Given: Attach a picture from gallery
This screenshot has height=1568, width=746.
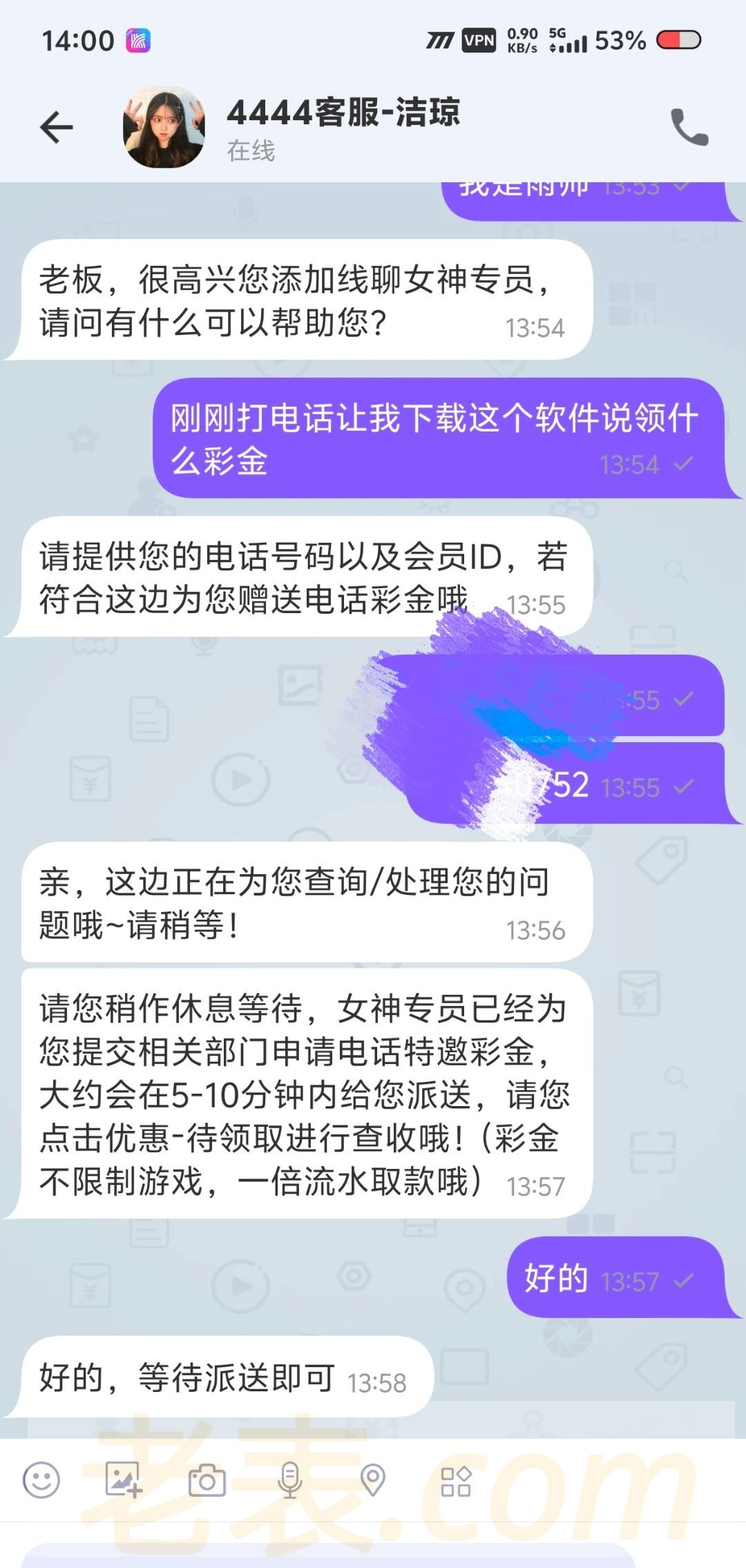Looking at the screenshot, I should [x=123, y=1481].
